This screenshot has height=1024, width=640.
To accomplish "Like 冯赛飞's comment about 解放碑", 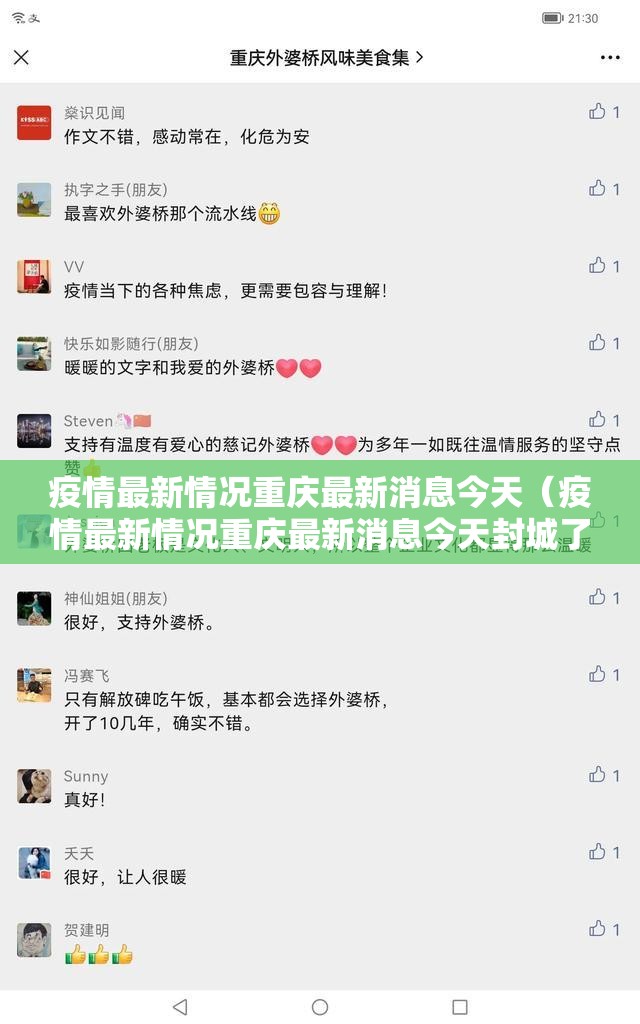I will point(598,675).
